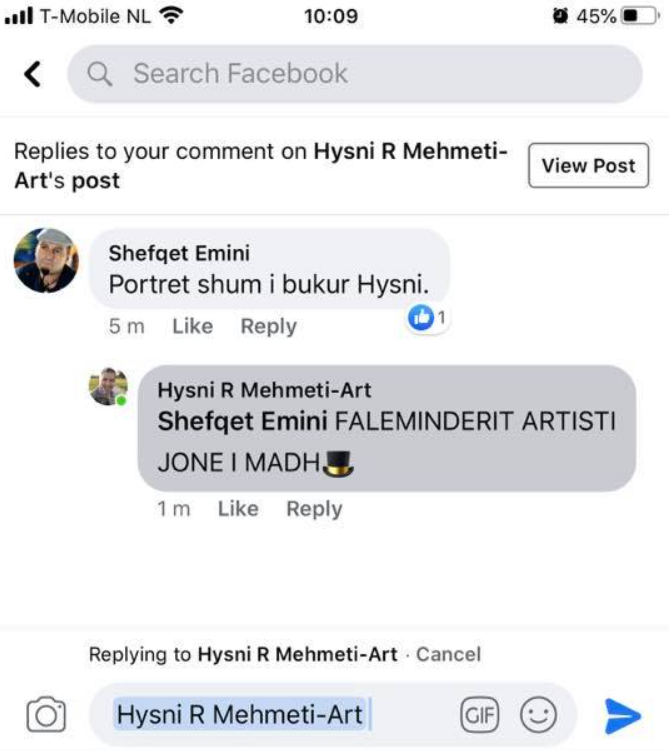The image size is (669, 753).
Task: Open tagged name Shefqet Emini in reply
Action: coord(242,422)
